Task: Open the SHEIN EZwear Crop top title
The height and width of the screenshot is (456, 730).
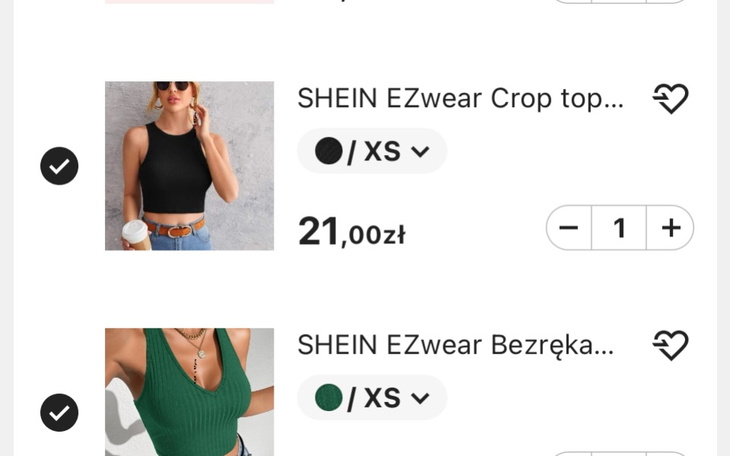Action: click(460, 98)
